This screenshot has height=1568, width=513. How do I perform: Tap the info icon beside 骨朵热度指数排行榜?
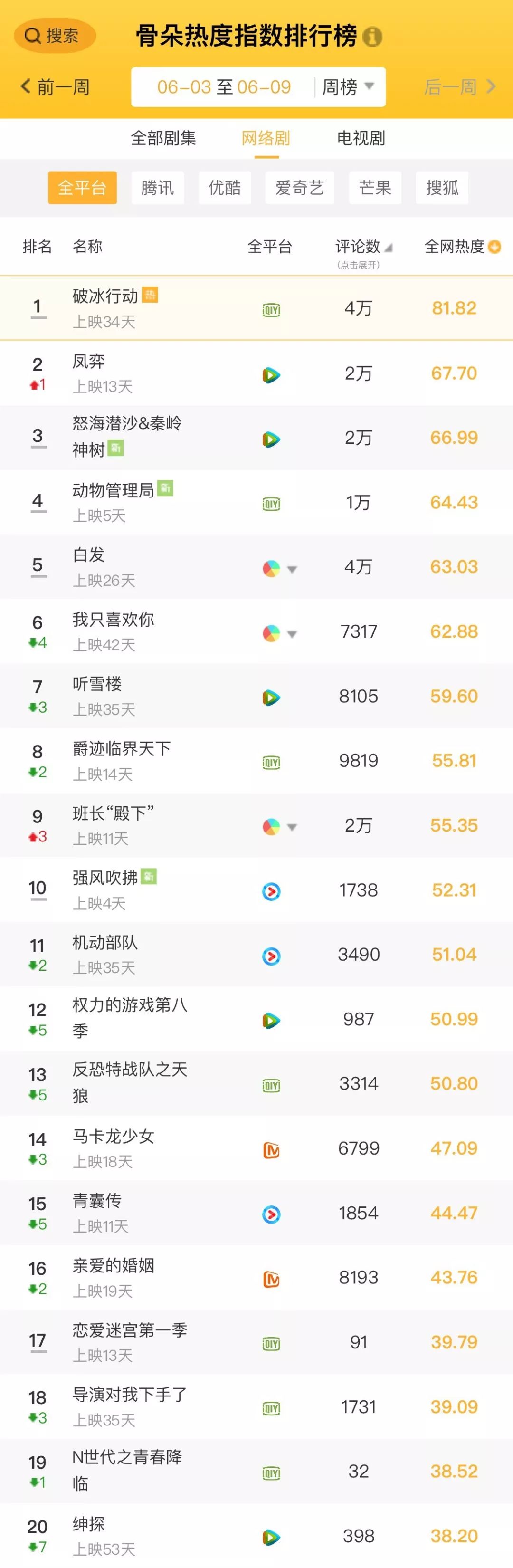(372, 37)
